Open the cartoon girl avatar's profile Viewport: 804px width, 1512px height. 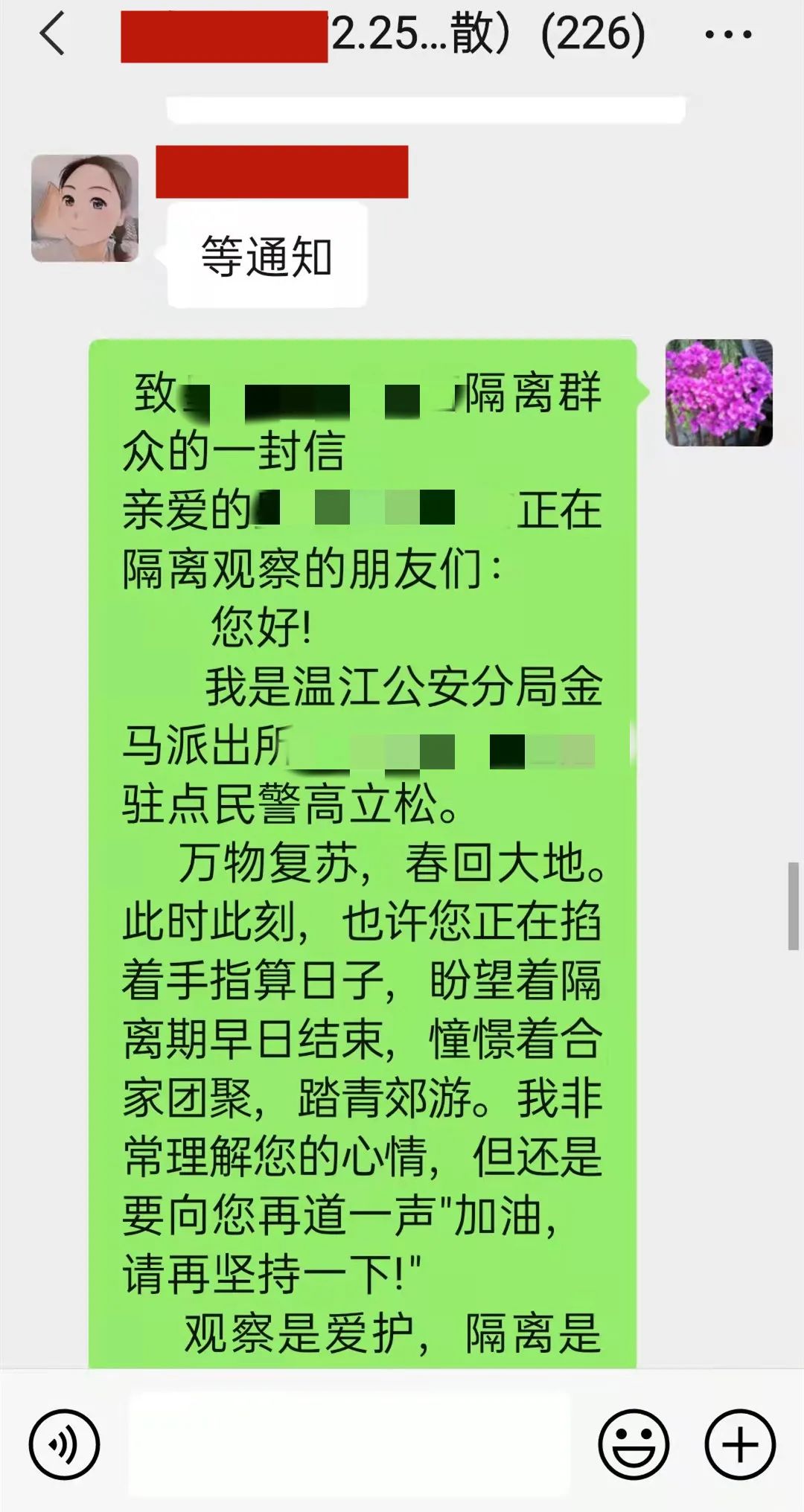85,208
